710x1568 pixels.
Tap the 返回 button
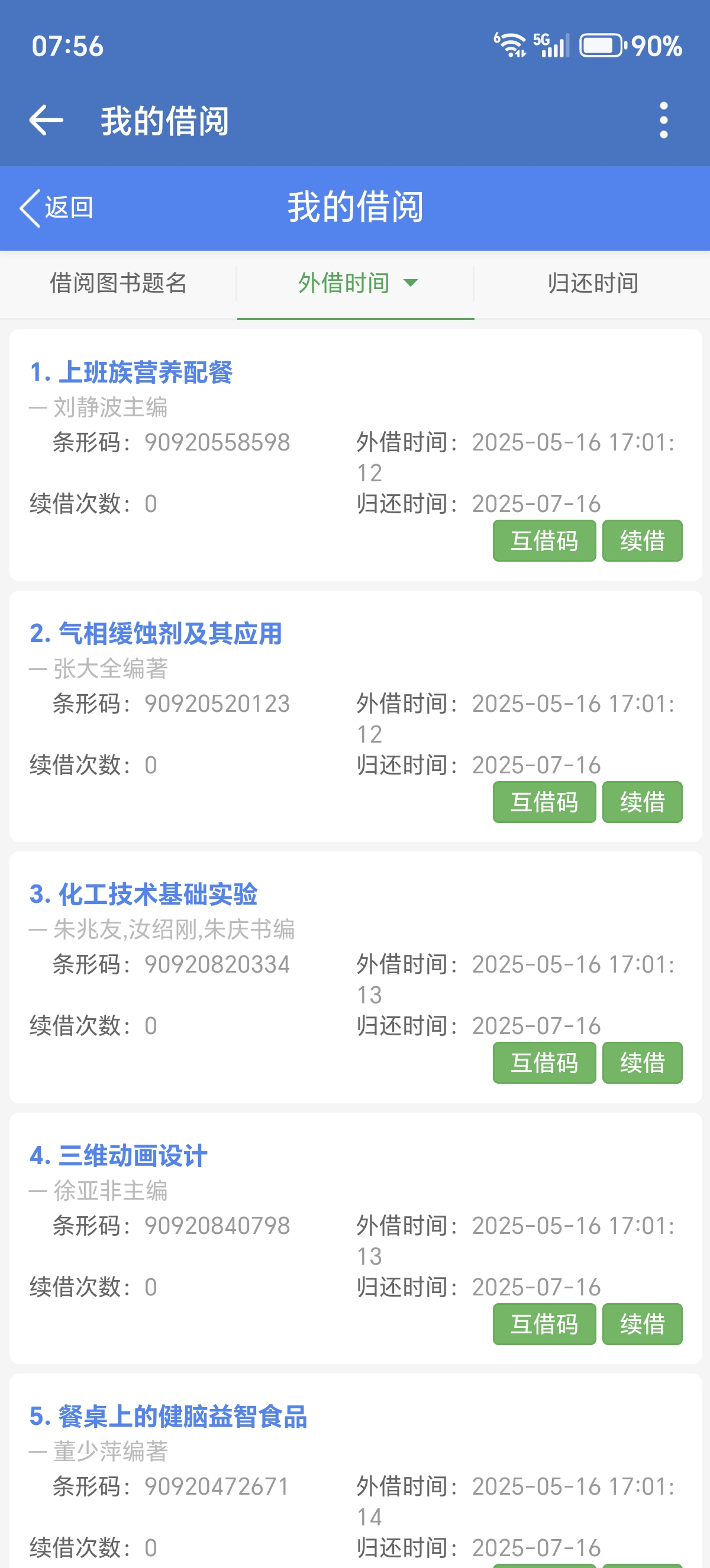pyautogui.click(x=57, y=208)
